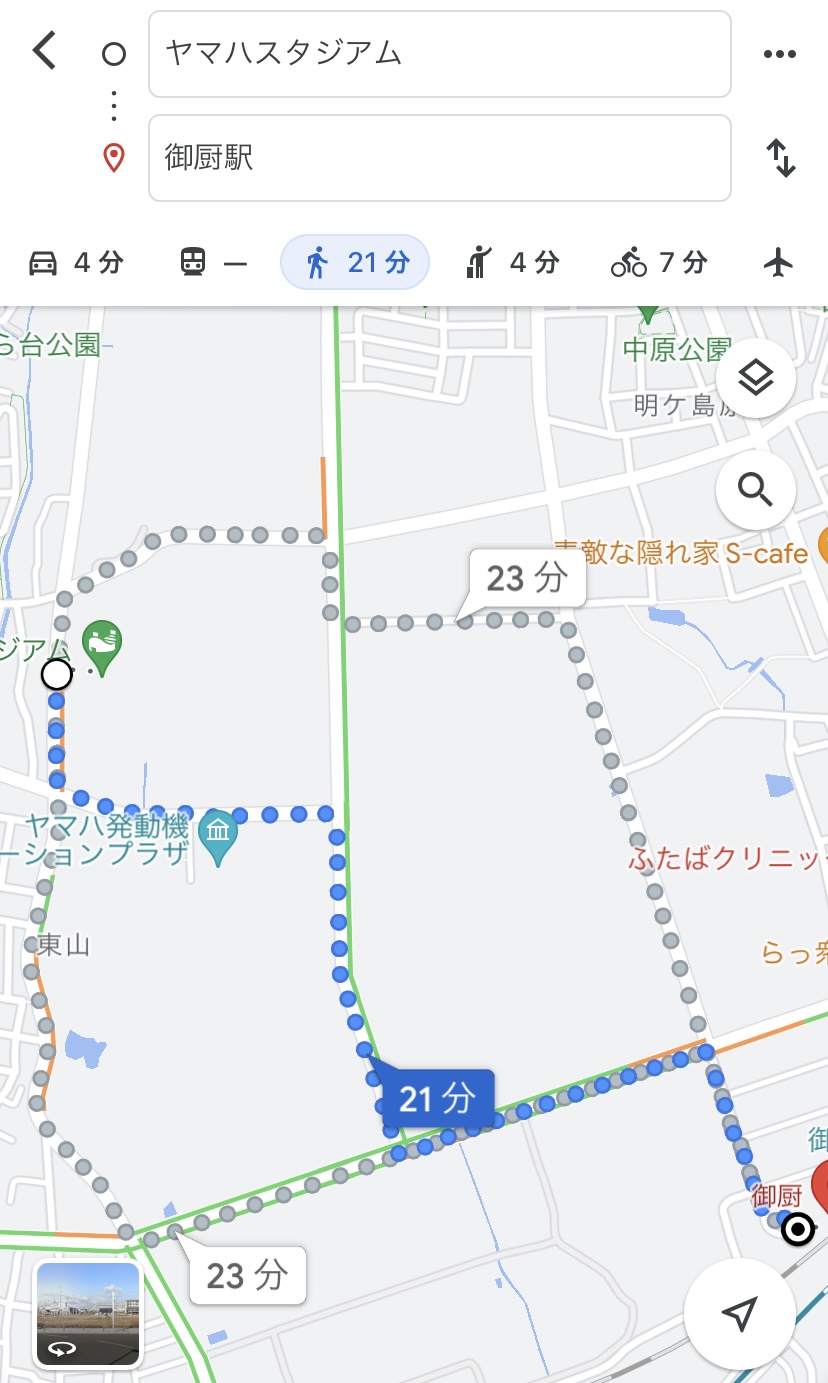Viewport: 828px width, 1383px height.
Task: Edit the destination 御厨駅
Action: coord(439,158)
